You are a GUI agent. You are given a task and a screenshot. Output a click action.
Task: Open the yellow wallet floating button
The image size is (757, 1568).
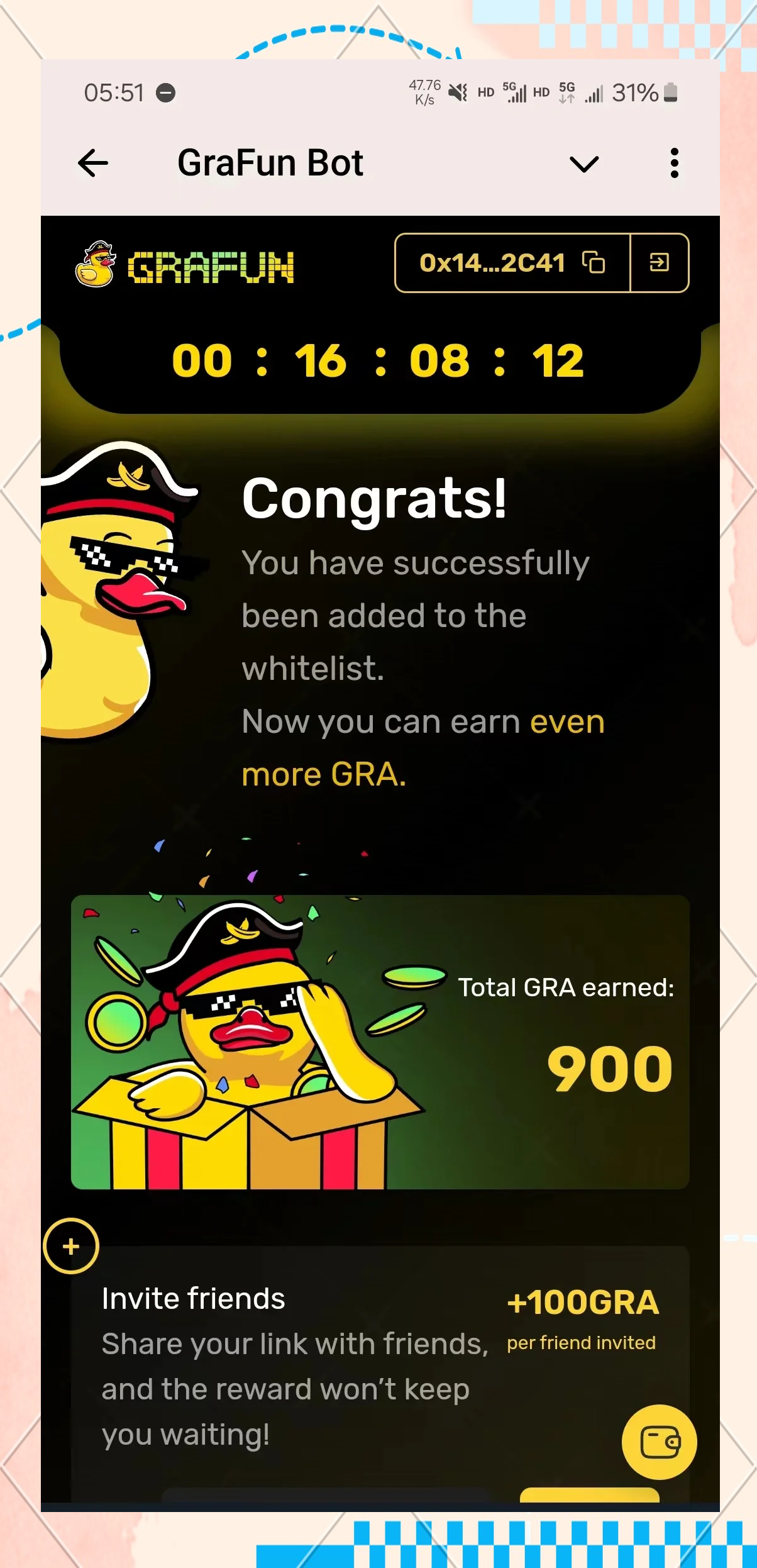point(658,1442)
